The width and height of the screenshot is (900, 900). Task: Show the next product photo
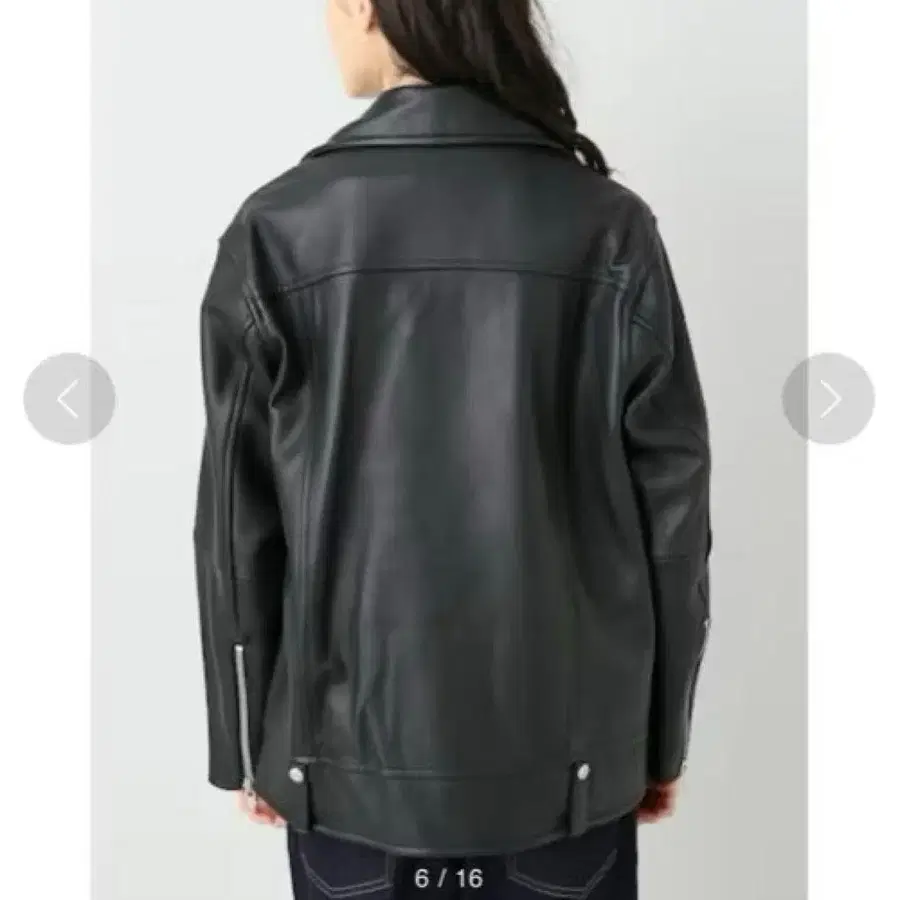pos(828,398)
